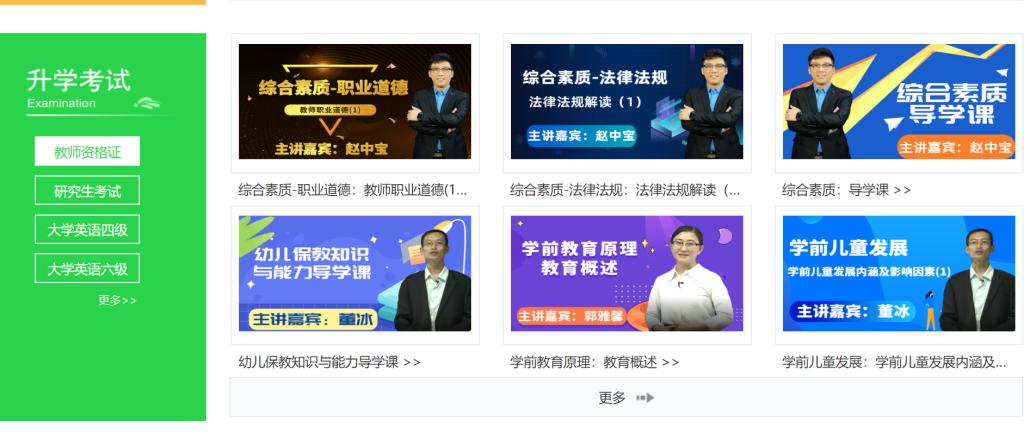Screen dimensions: 1024x440
Task: Switch to 研究生考试 category
Action: 87,190
